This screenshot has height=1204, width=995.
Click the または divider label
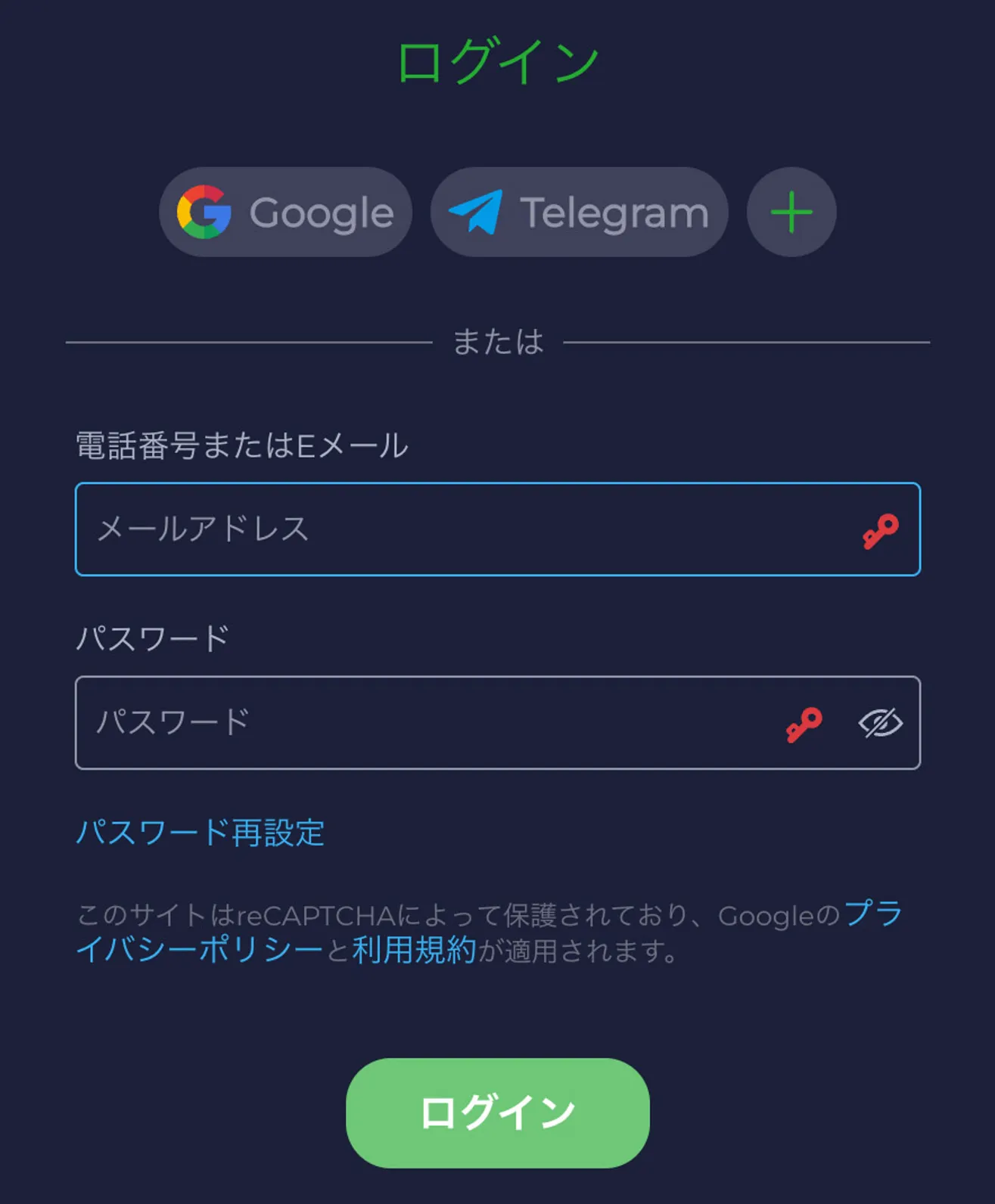[497, 343]
